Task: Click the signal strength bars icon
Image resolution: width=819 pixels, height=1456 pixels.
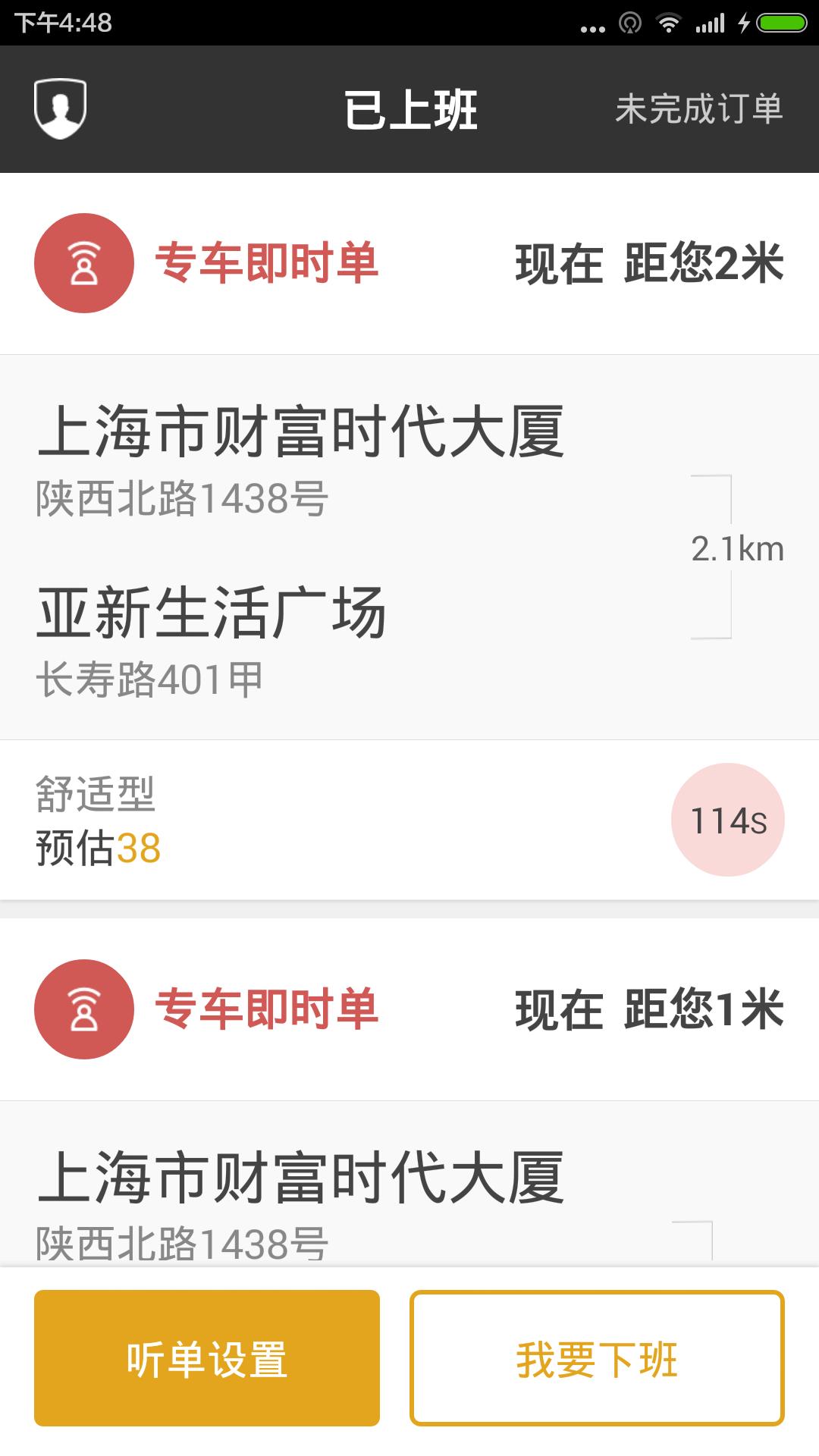Action: point(711,22)
